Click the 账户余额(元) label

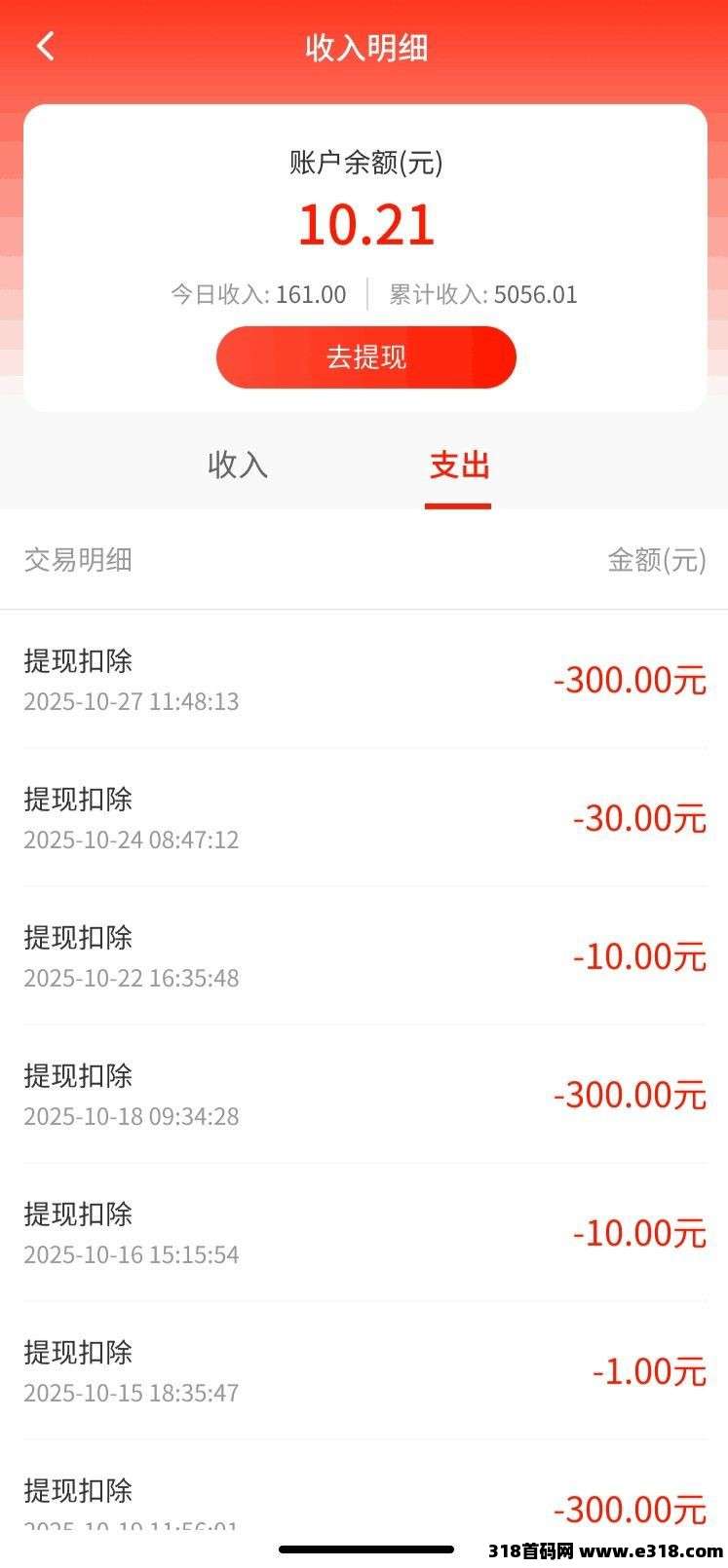[x=365, y=164]
